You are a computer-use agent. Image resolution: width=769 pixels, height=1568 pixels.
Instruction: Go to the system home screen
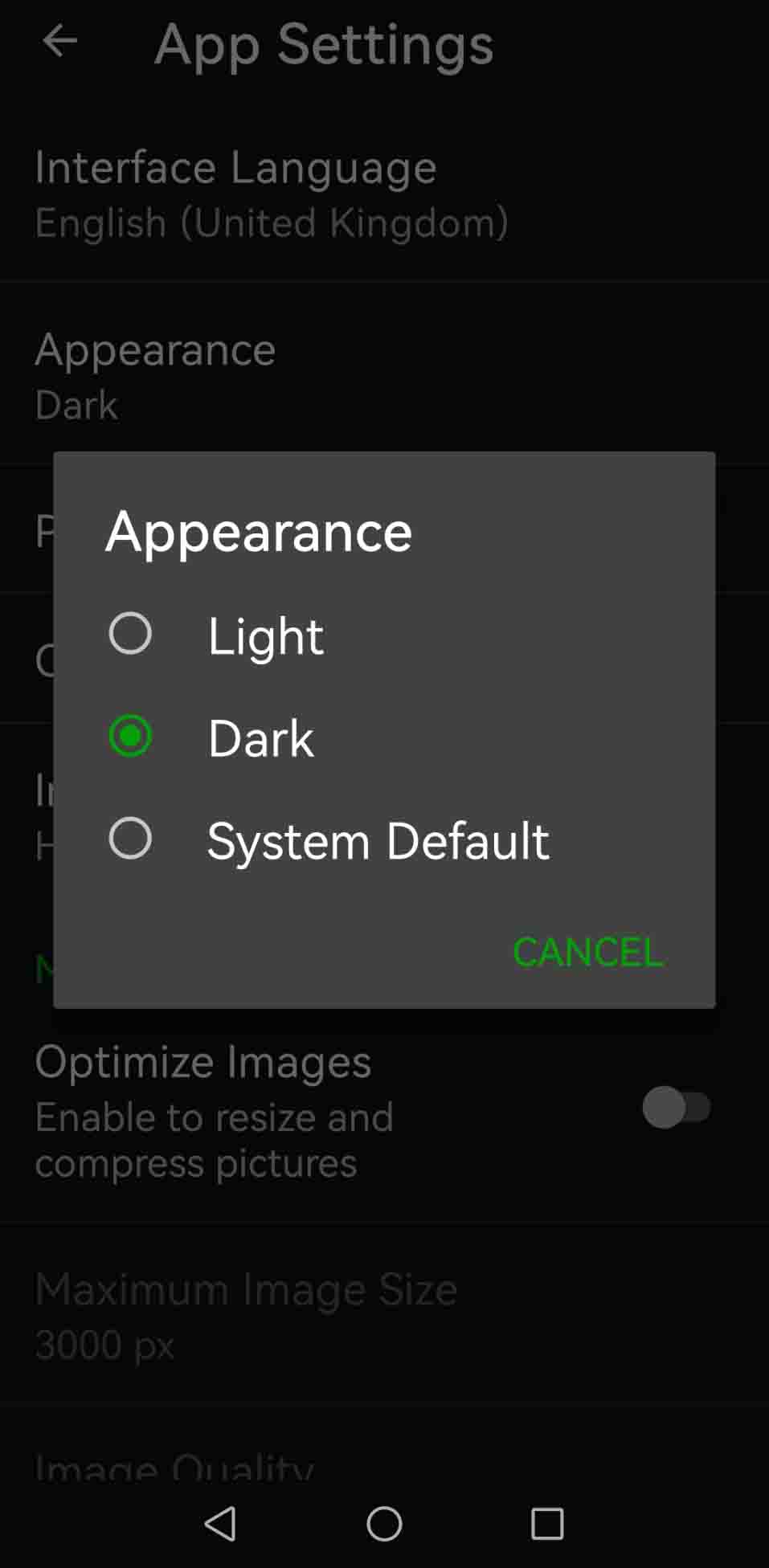[x=384, y=1523]
